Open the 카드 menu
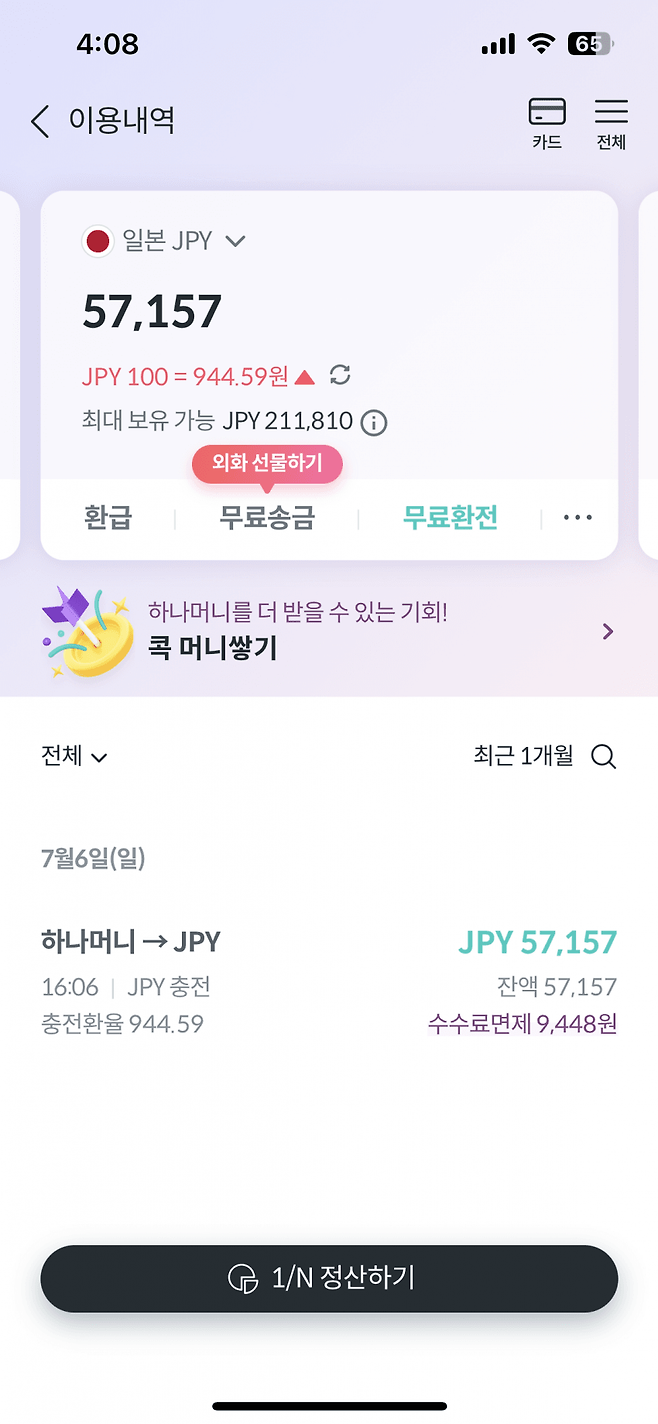The height and width of the screenshot is (1424, 658). 546,123
